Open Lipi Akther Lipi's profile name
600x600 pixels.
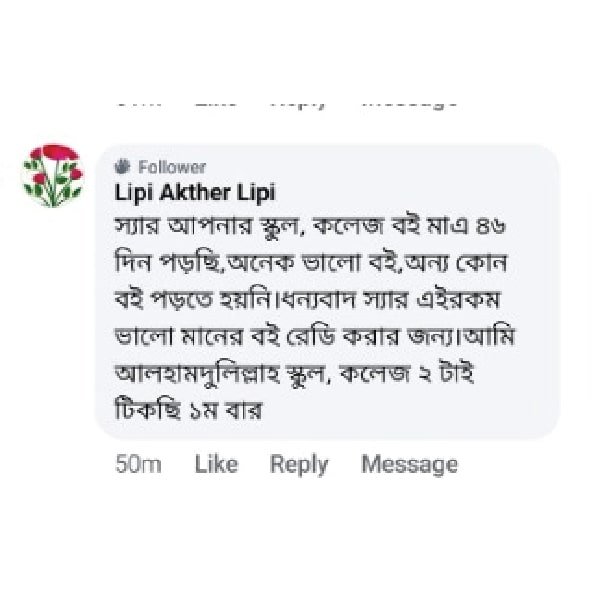coord(196,191)
